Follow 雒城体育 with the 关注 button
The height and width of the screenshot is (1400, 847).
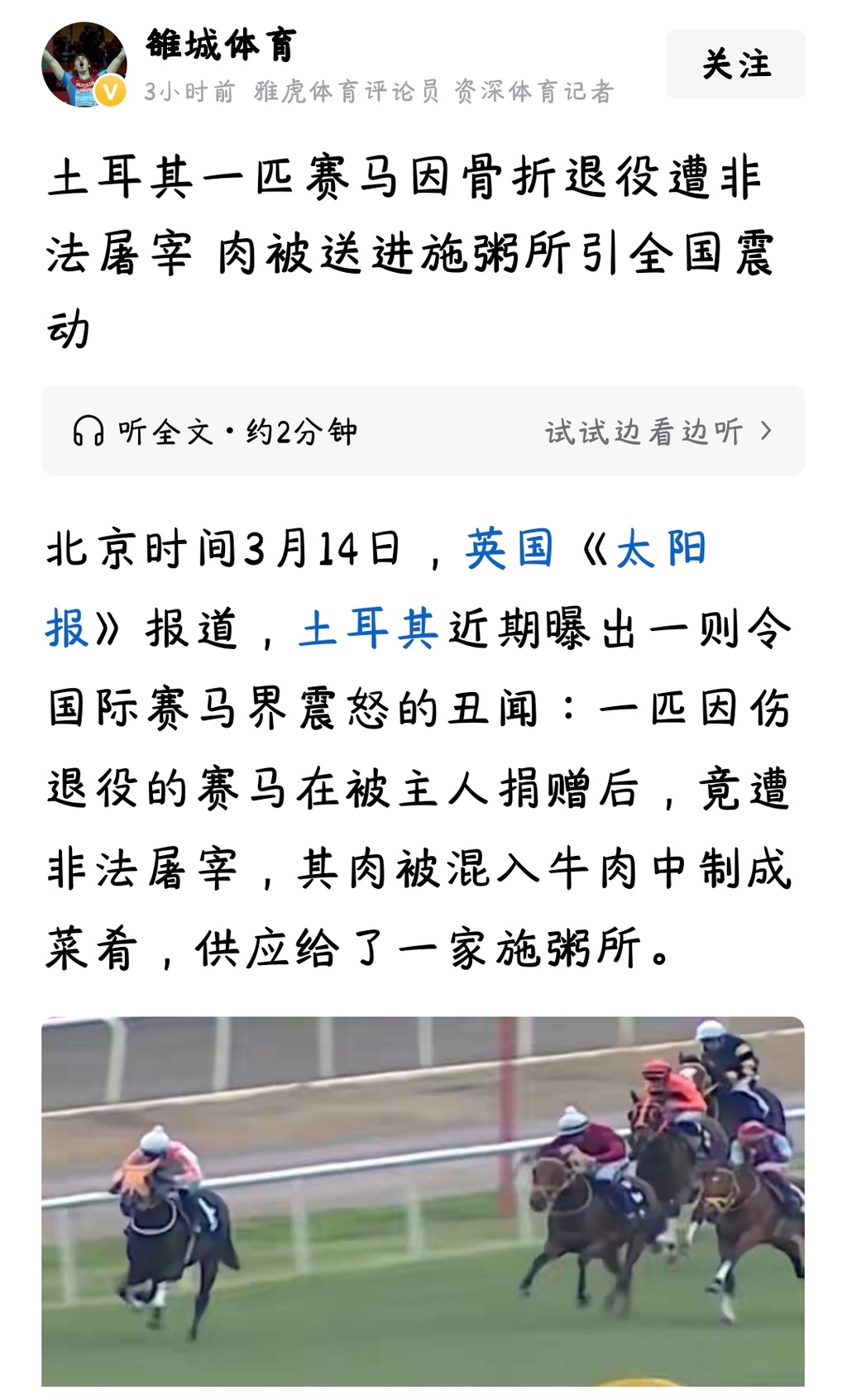(735, 65)
